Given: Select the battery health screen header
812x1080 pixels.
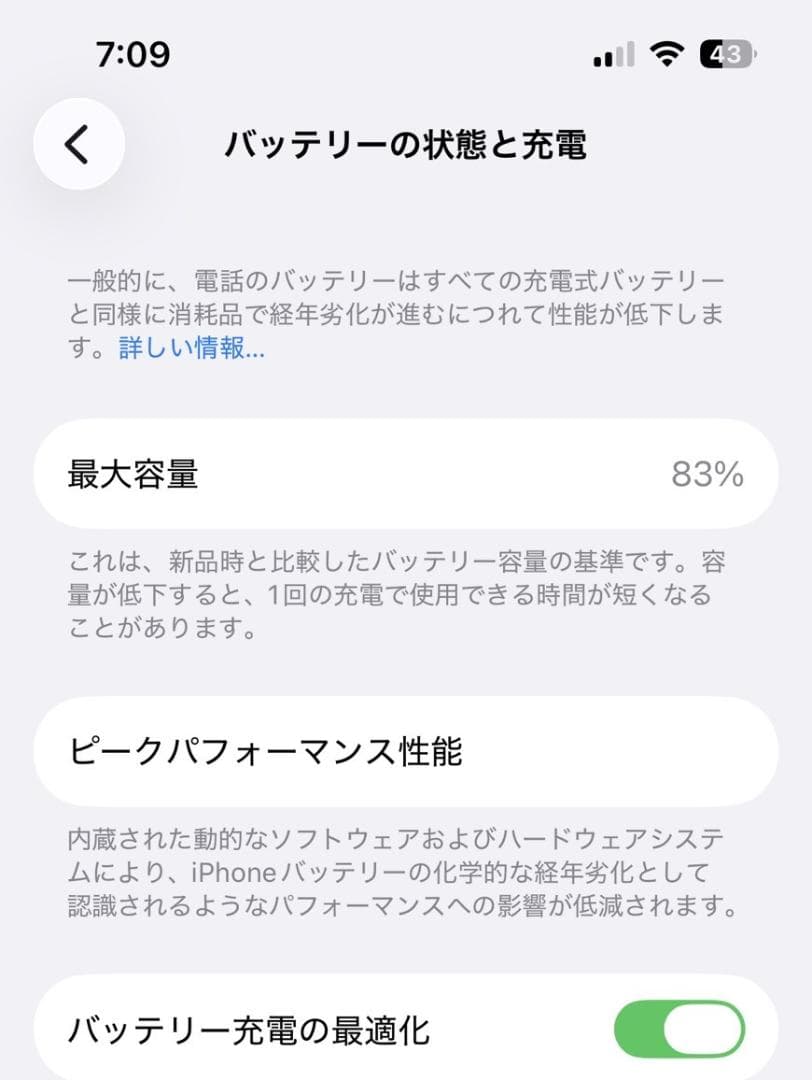Looking at the screenshot, I should pos(406,143).
